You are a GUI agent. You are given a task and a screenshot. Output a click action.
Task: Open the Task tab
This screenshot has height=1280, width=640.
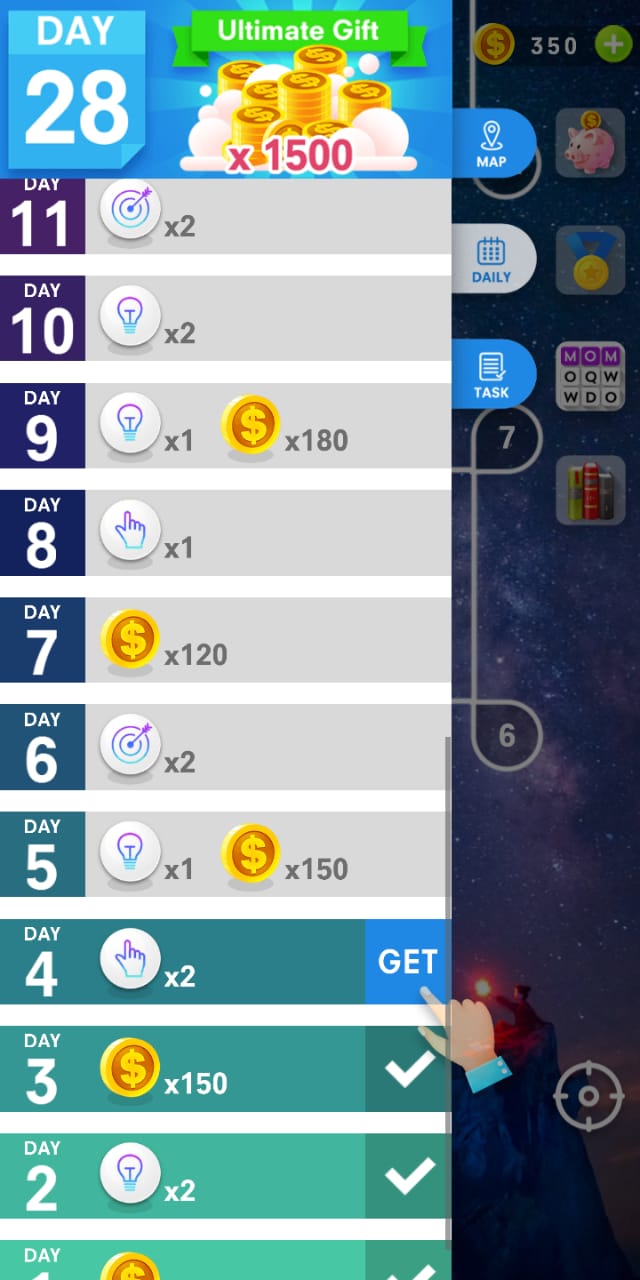coord(492,374)
